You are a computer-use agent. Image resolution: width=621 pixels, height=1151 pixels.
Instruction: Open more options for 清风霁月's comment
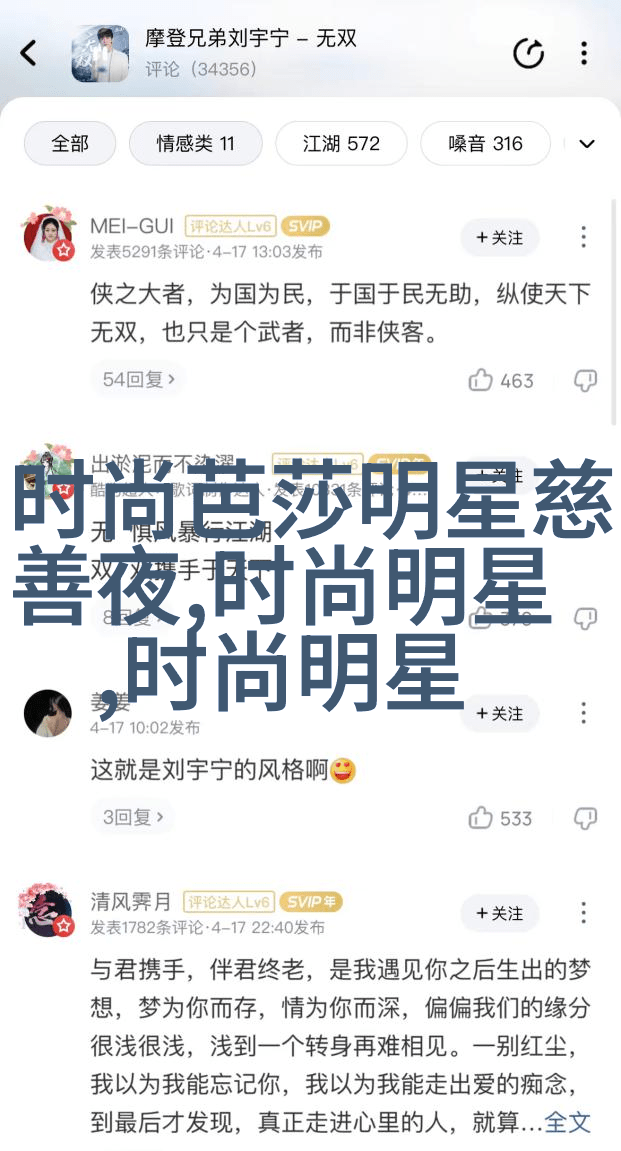click(x=584, y=913)
